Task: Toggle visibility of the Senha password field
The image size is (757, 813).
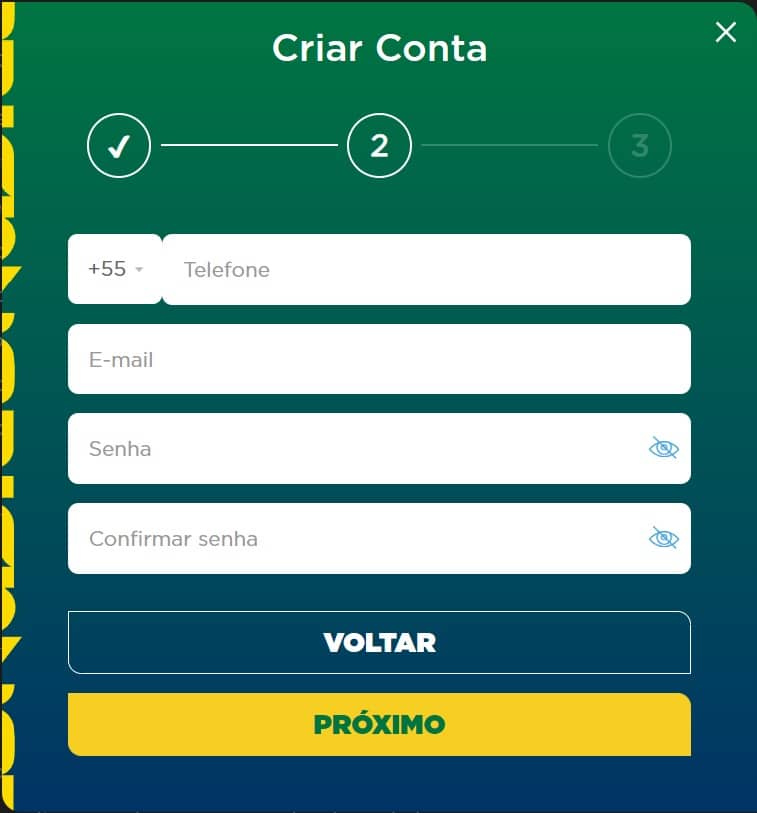Action: [x=663, y=449]
